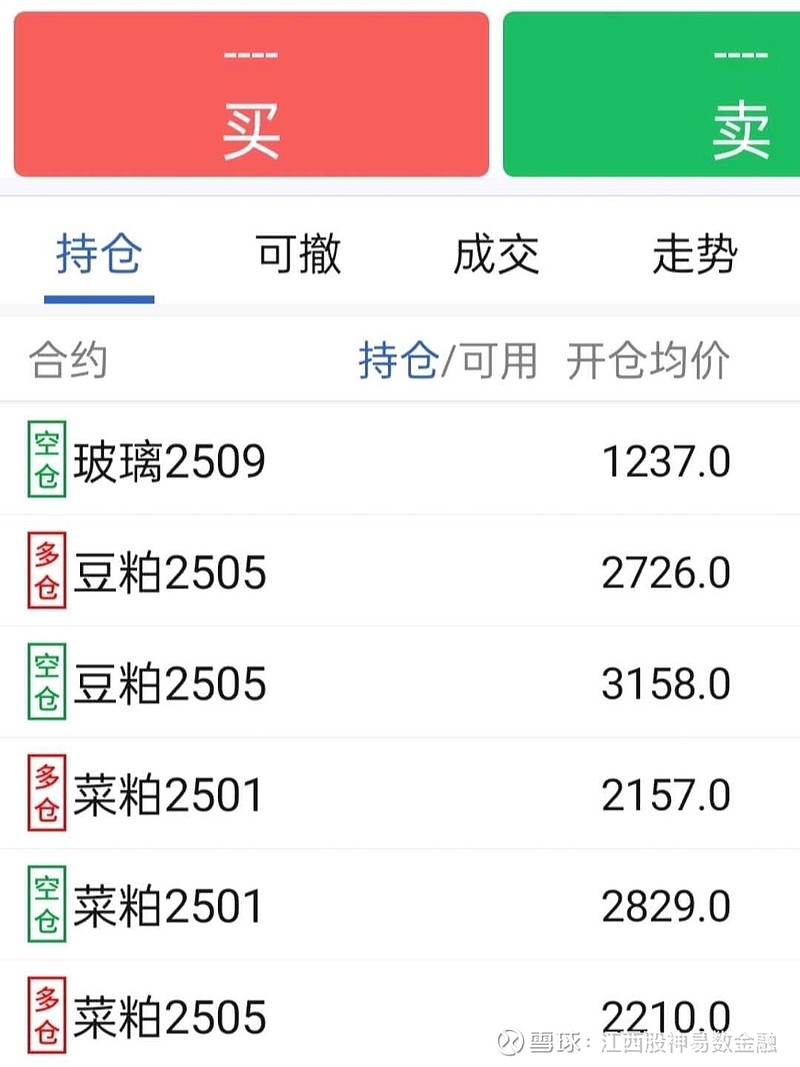This screenshot has height=1067, width=800.
Task: Select the 玻璃2509 position row
Action: coord(400,460)
